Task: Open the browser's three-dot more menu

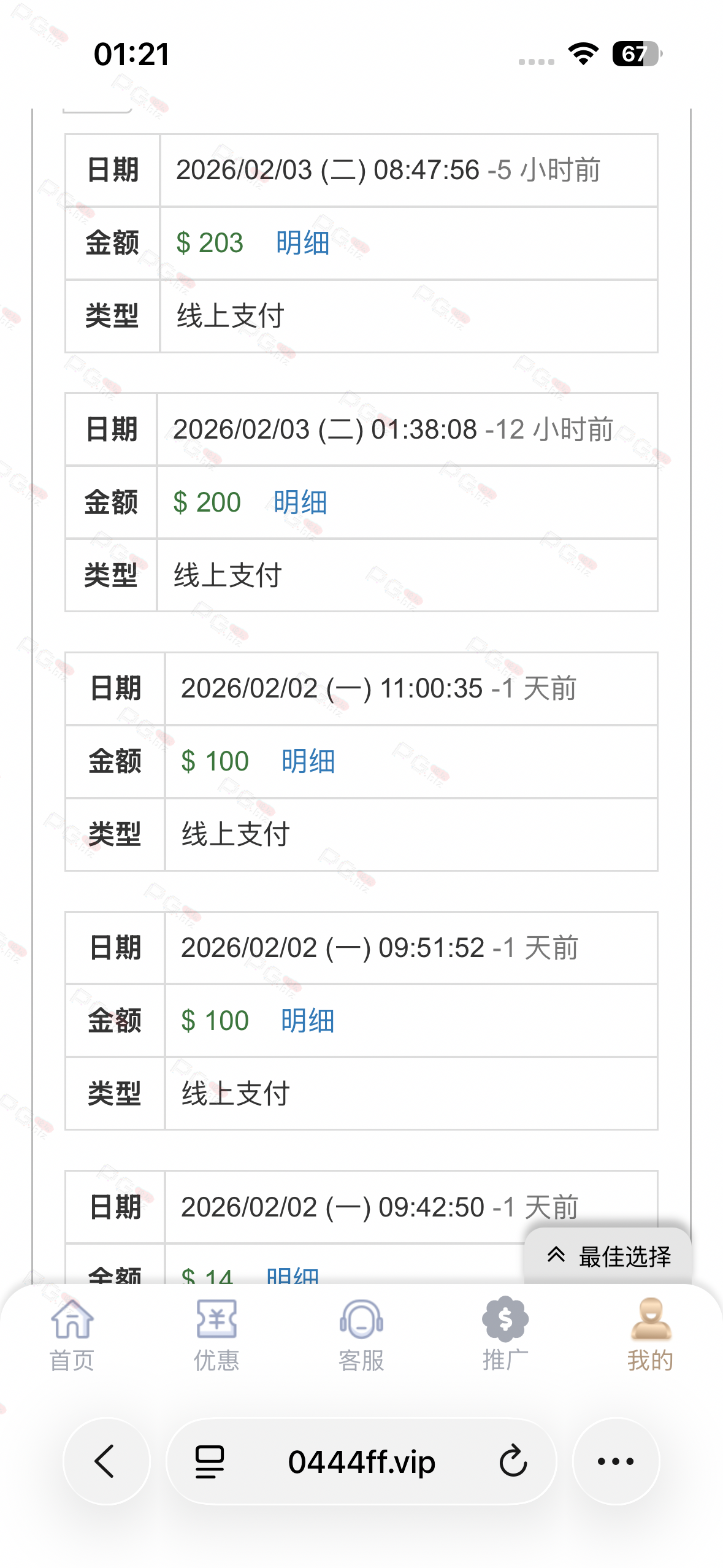Action: (x=616, y=1461)
